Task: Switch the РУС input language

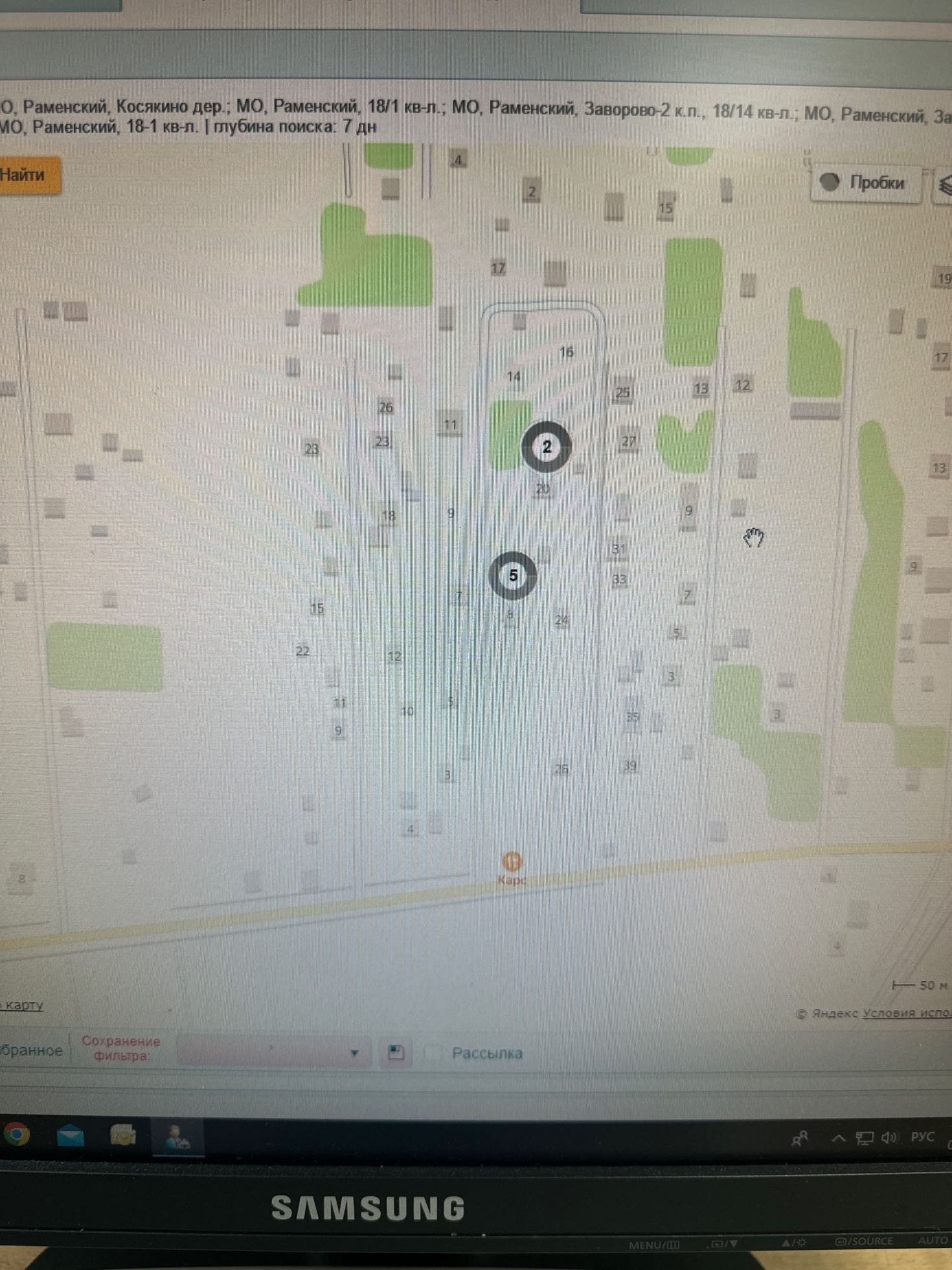Action: (x=922, y=1137)
